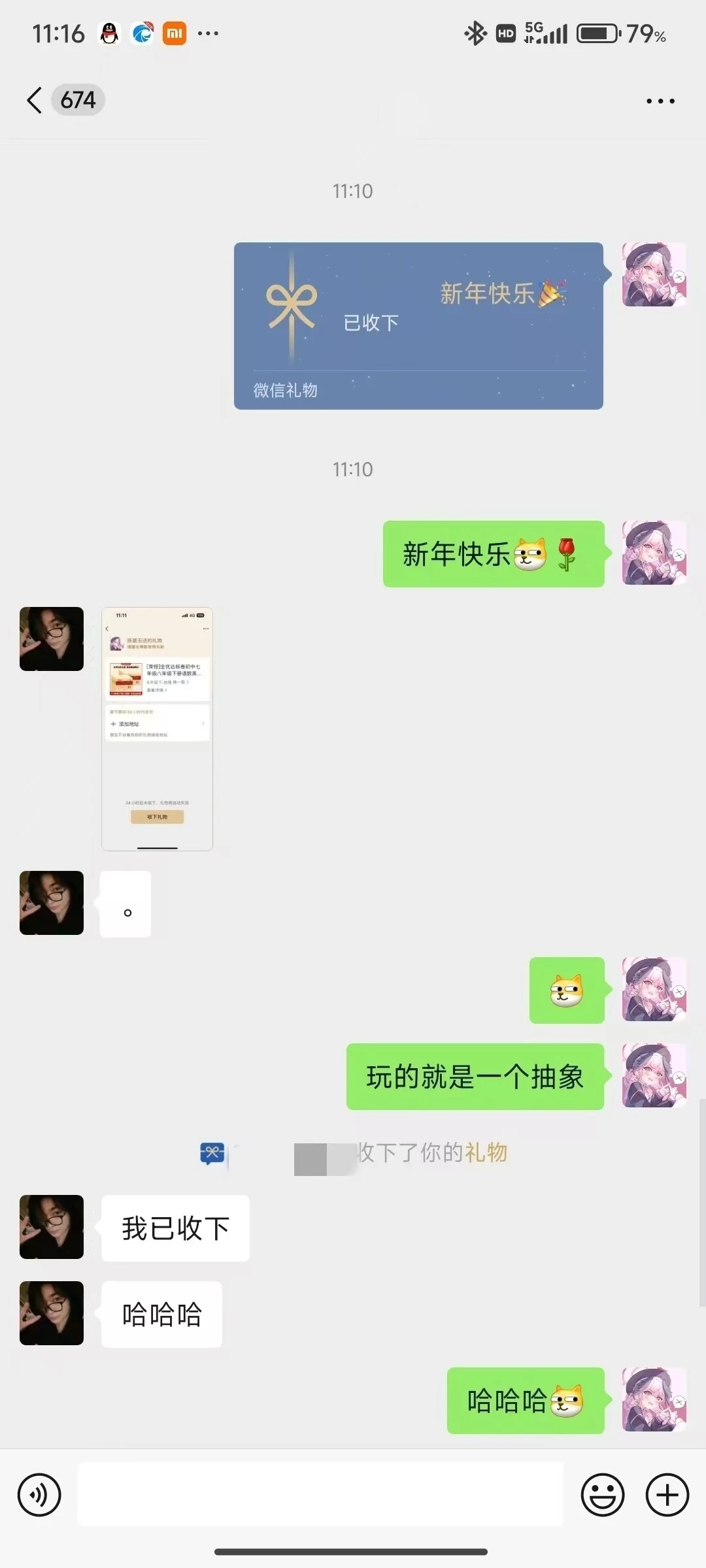Open the 微信礼物 gift card
This screenshot has width=706, height=1568.
[x=418, y=325]
